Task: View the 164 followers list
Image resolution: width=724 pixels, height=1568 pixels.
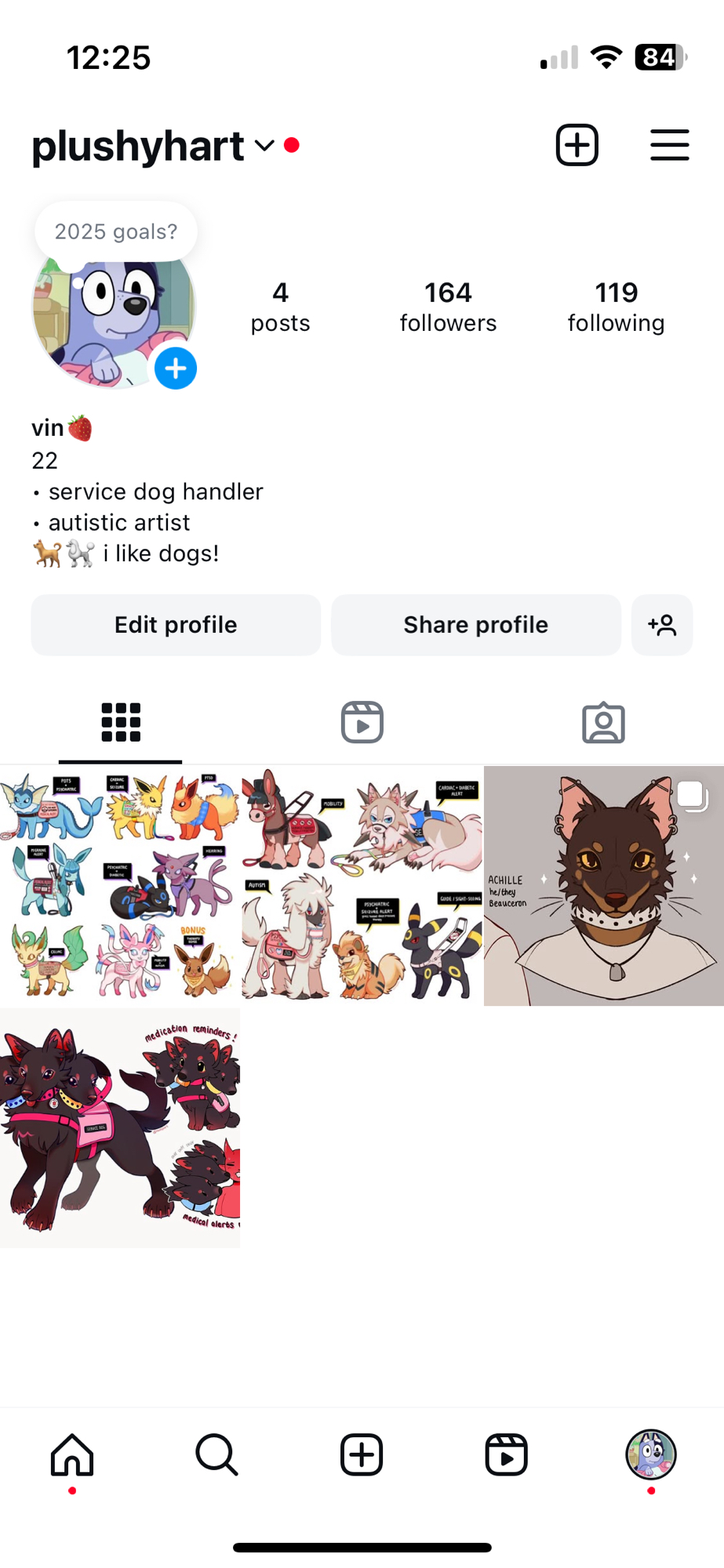Action: coord(448,307)
